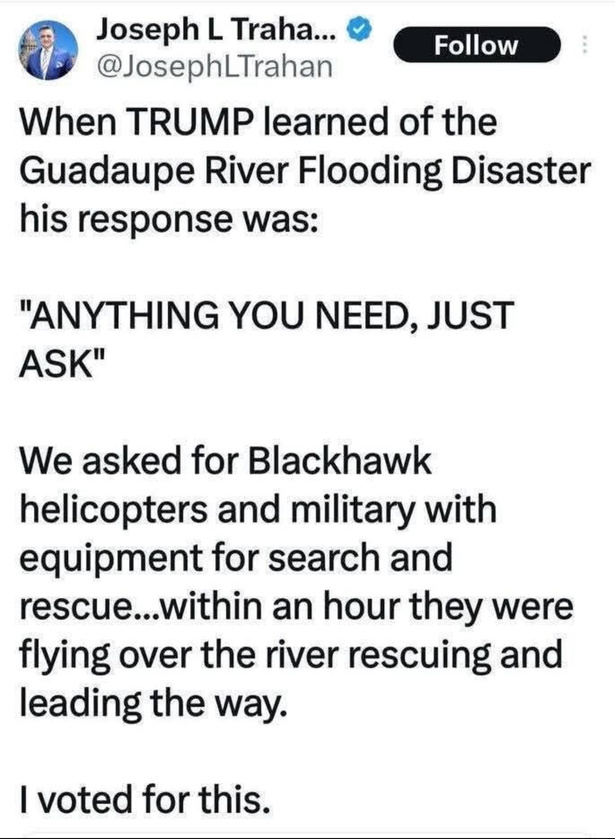
Task: Open the tweet's overflow menu
Action: [x=584, y=45]
